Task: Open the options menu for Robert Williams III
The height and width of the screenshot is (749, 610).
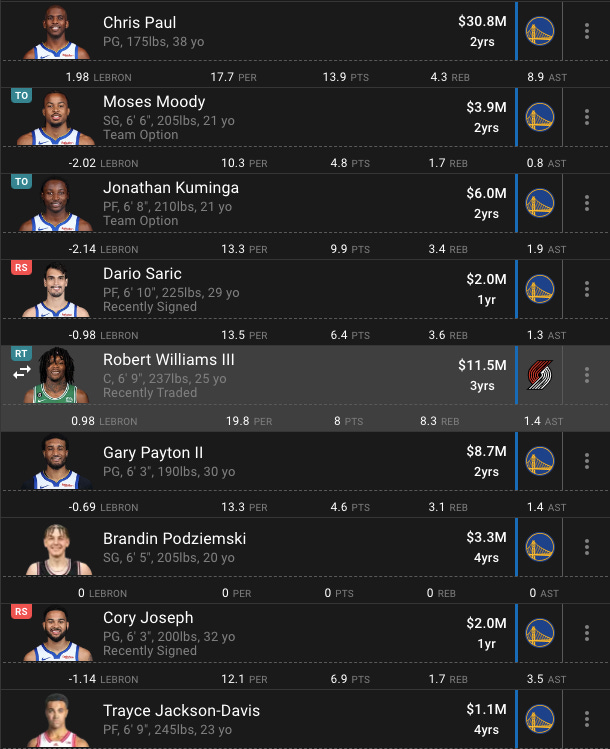Action: [x=587, y=375]
